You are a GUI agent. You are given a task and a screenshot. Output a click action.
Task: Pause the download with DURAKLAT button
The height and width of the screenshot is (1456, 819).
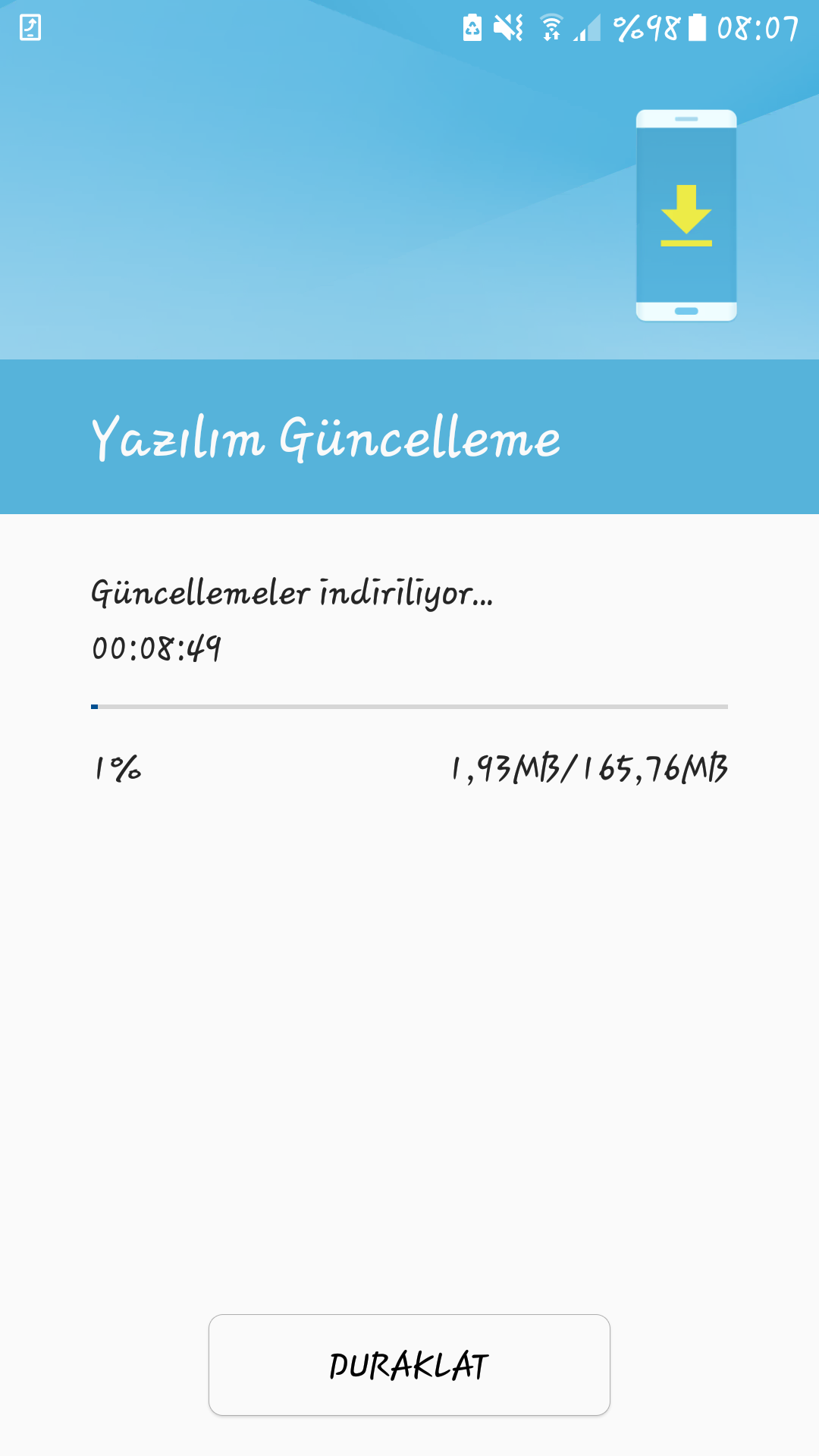pyautogui.click(x=409, y=1365)
